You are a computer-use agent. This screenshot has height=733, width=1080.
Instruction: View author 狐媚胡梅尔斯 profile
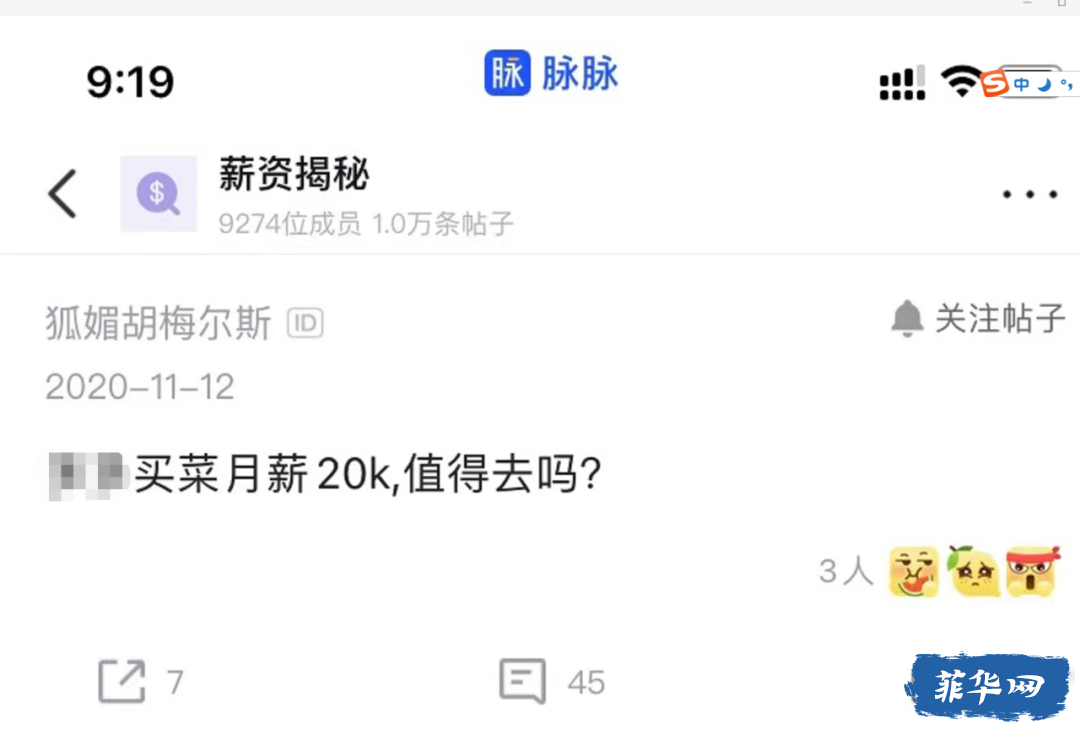click(x=159, y=324)
